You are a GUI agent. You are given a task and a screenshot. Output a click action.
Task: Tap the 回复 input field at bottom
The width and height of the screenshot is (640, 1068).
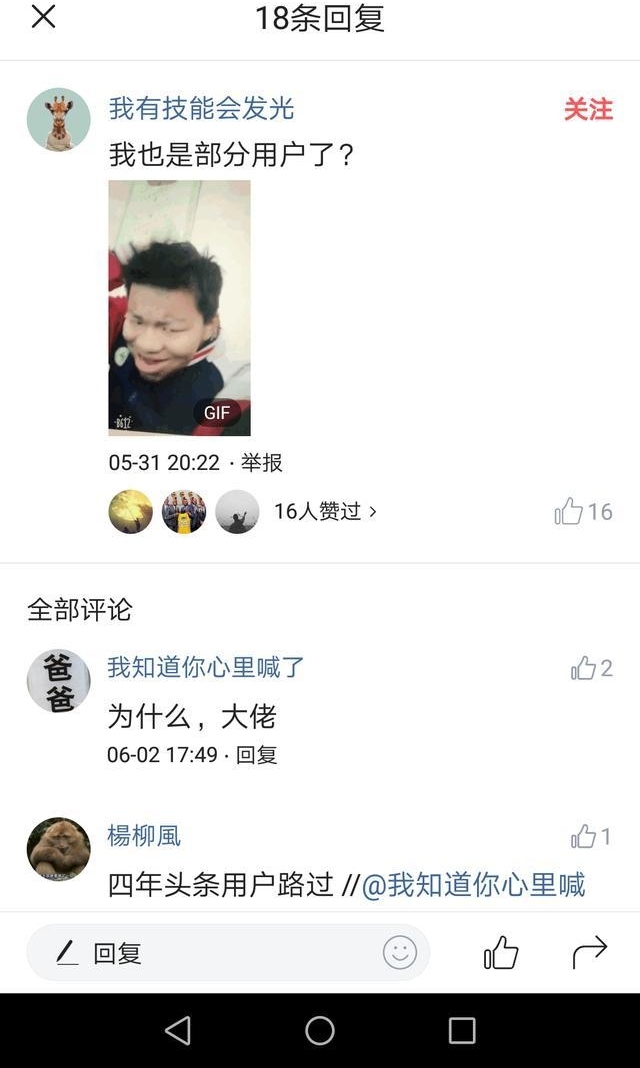(x=228, y=952)
